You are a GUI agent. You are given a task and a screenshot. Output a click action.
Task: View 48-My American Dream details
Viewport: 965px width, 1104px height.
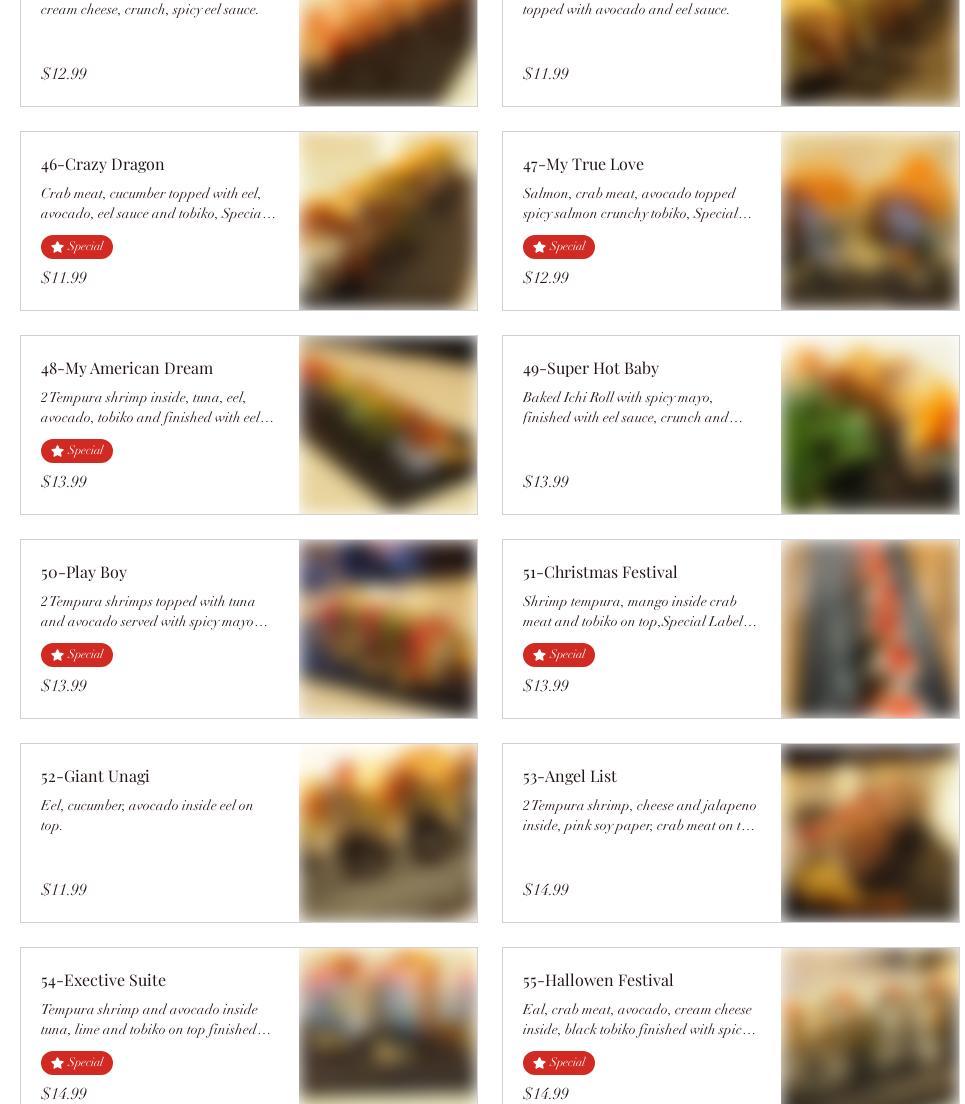pyautogui.click(x=127, y=368)
